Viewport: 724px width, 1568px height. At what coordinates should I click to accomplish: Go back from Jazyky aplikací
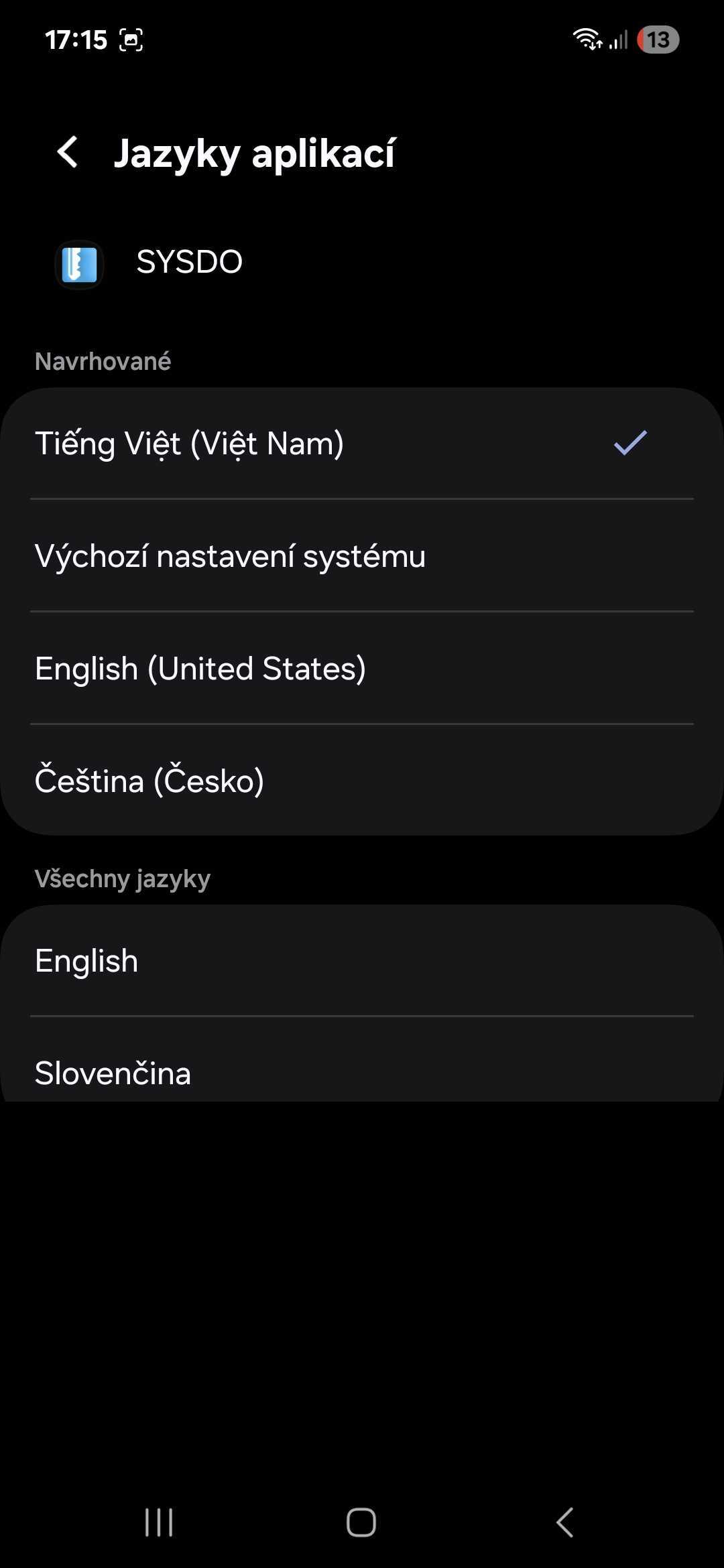[68, 152]
